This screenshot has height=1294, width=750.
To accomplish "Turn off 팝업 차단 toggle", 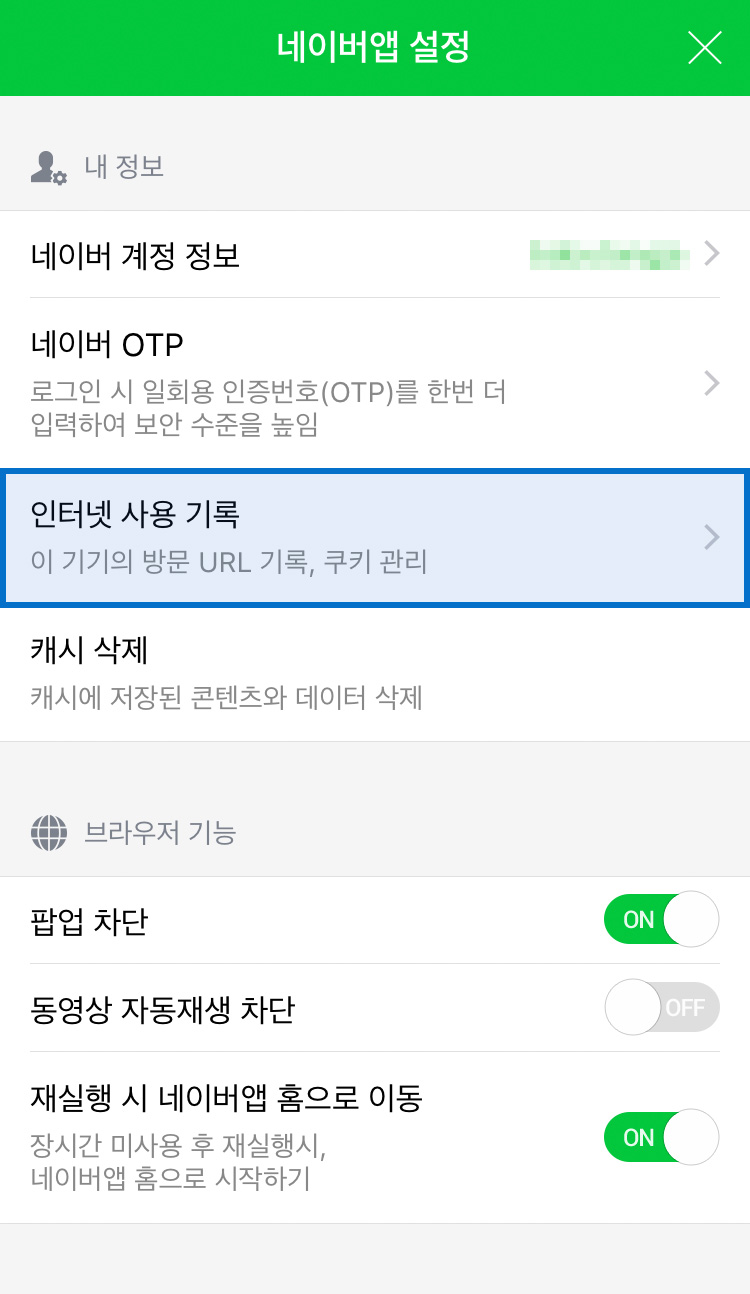I will (661, 920).
